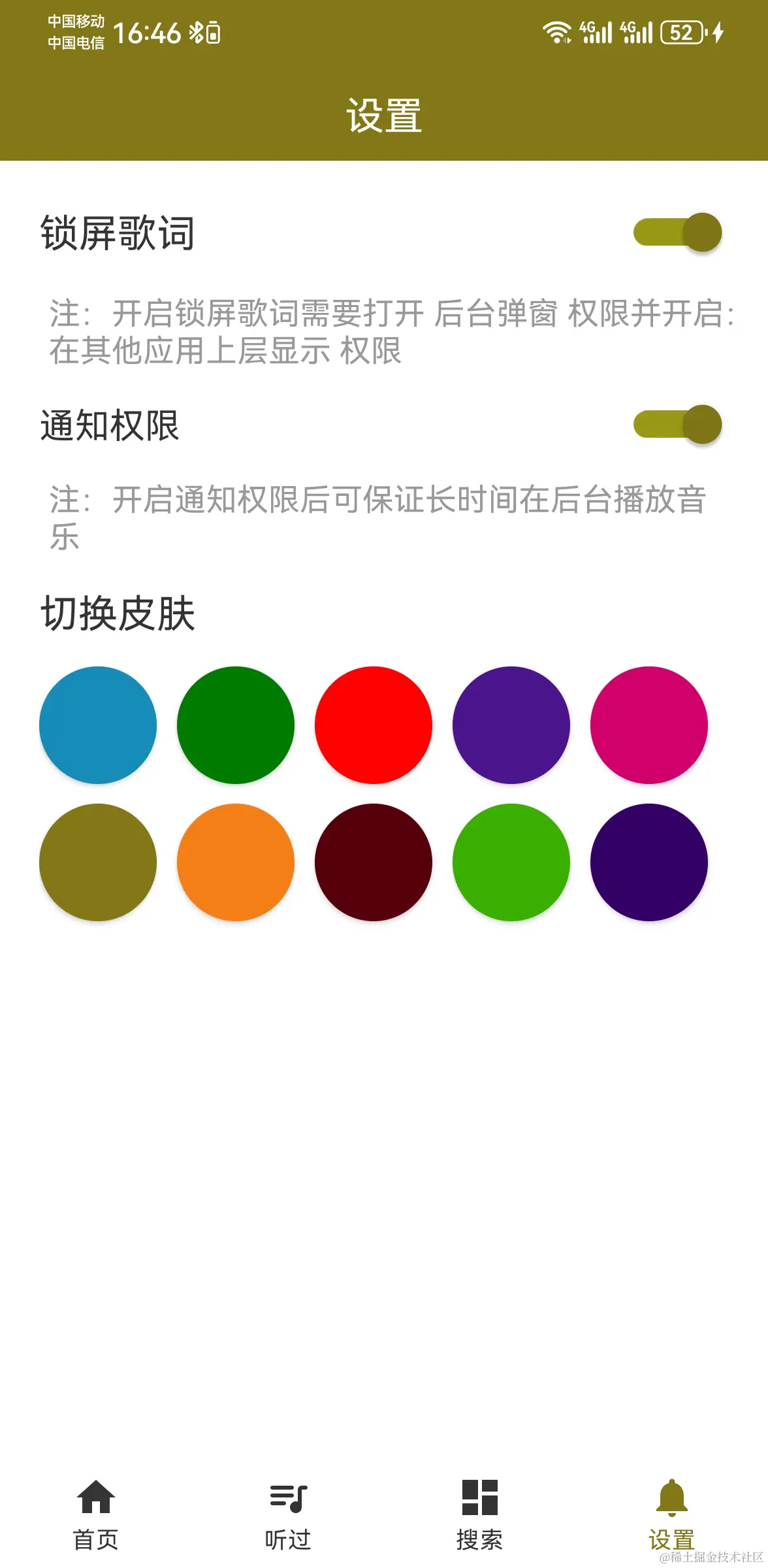Toggle the 锁屏歌词 switch off
The width and height of the screenshot is (768, 1568).
pyautogui.click(x=677, y=233)
